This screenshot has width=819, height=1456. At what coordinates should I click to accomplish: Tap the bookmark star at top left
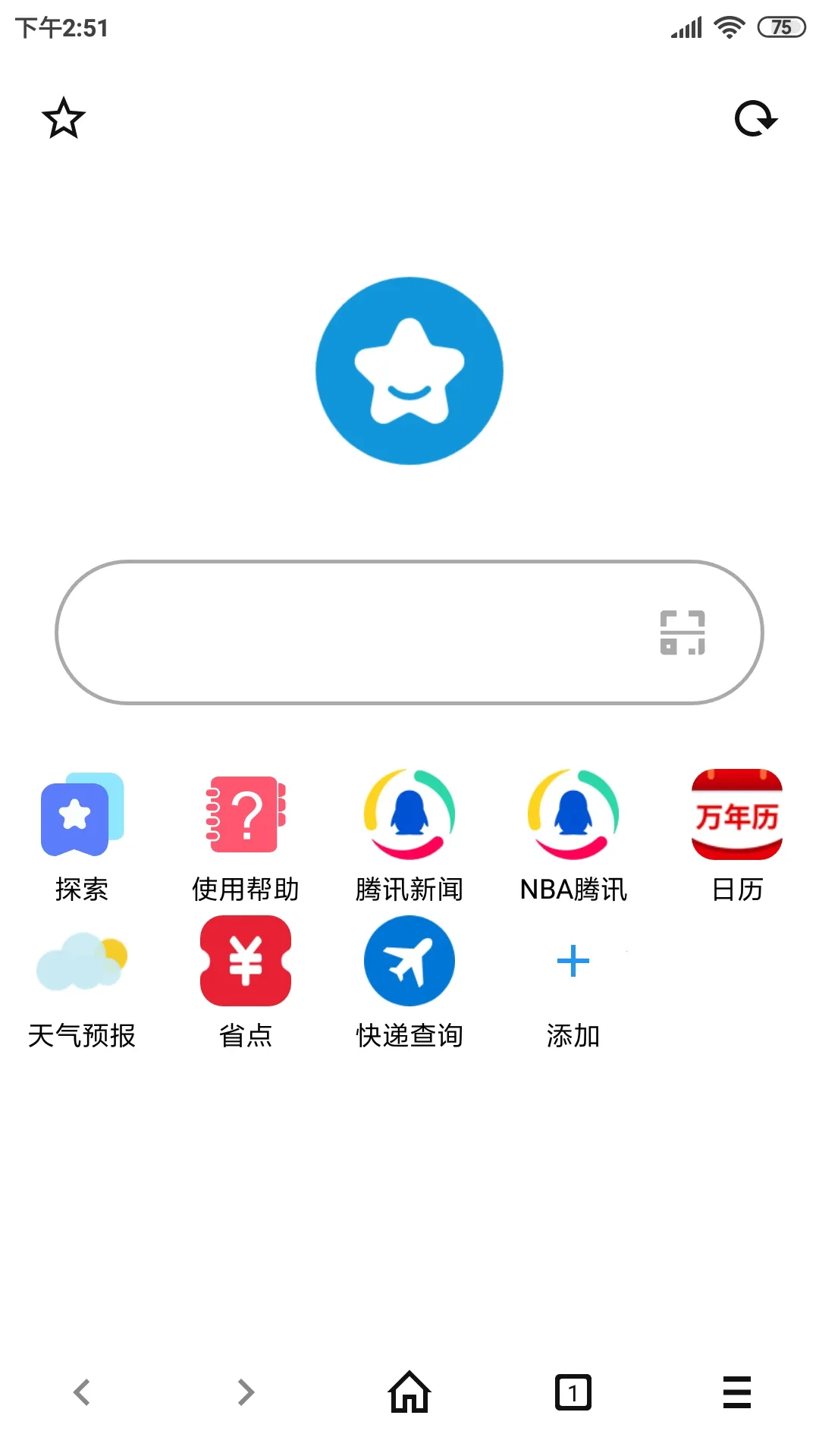64,119
